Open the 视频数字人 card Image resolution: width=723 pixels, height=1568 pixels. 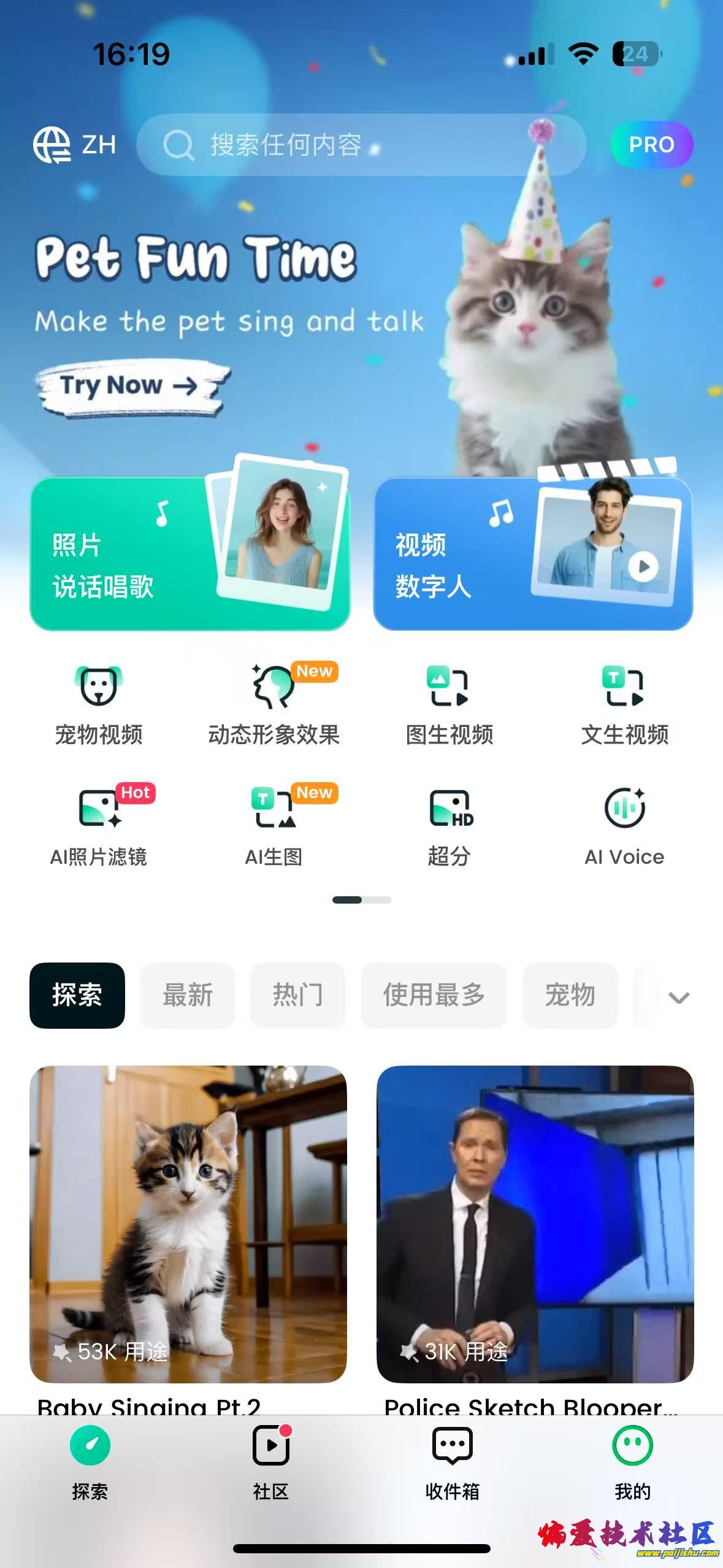[533, 553]
